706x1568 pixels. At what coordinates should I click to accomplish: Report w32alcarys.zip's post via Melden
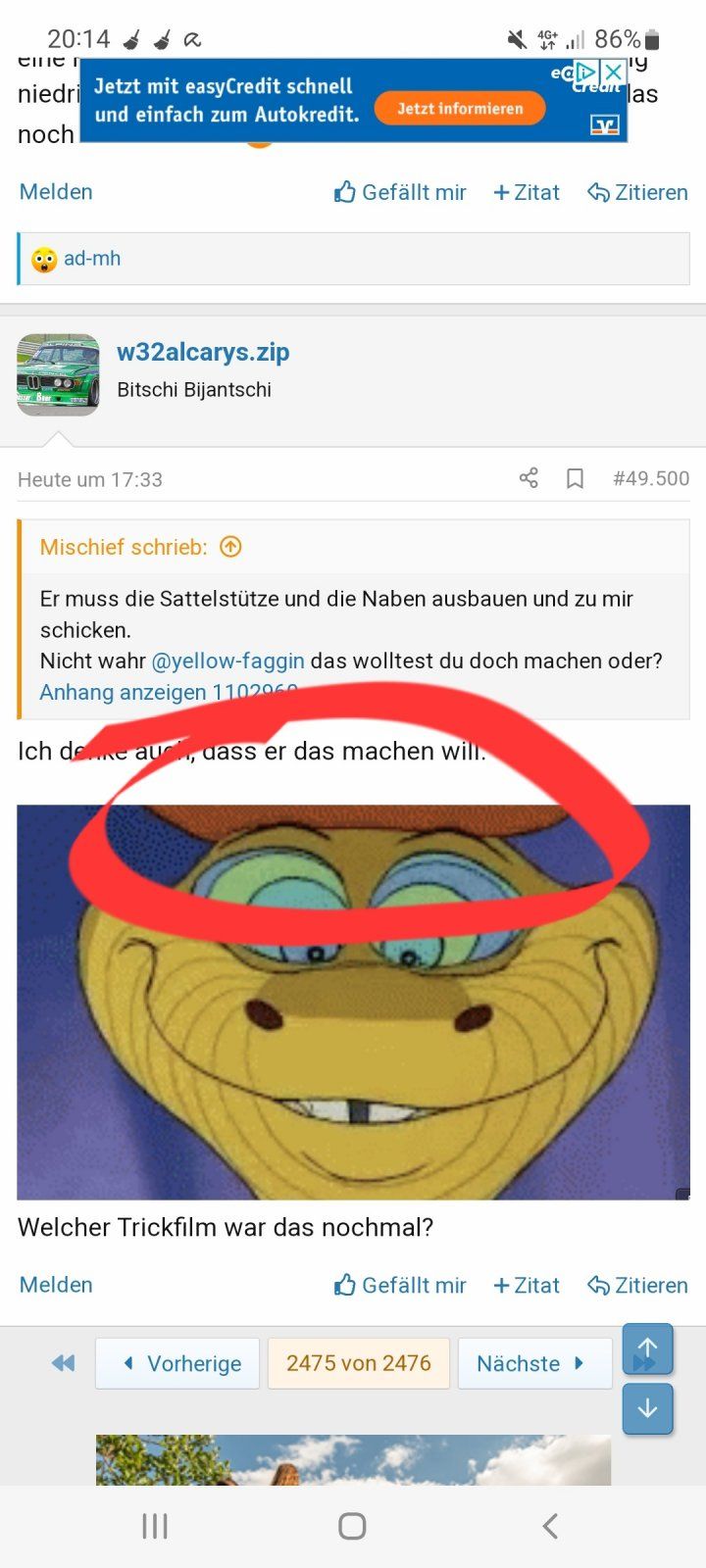56,1285
